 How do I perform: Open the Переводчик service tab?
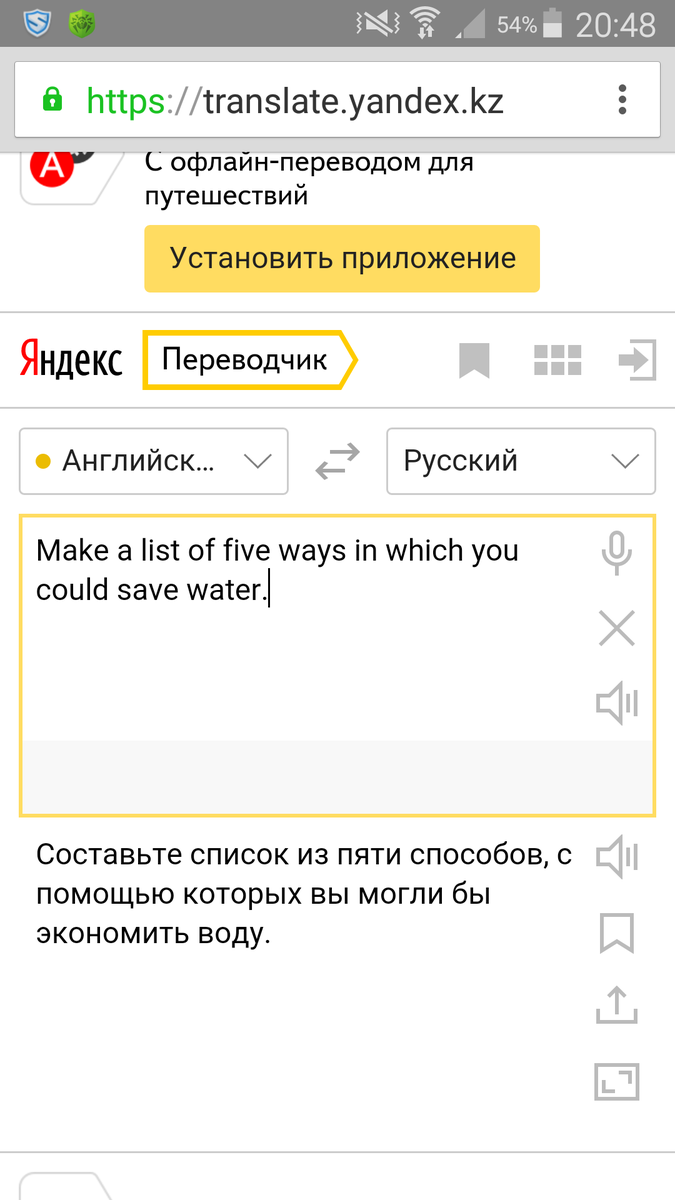coord(249,359)
